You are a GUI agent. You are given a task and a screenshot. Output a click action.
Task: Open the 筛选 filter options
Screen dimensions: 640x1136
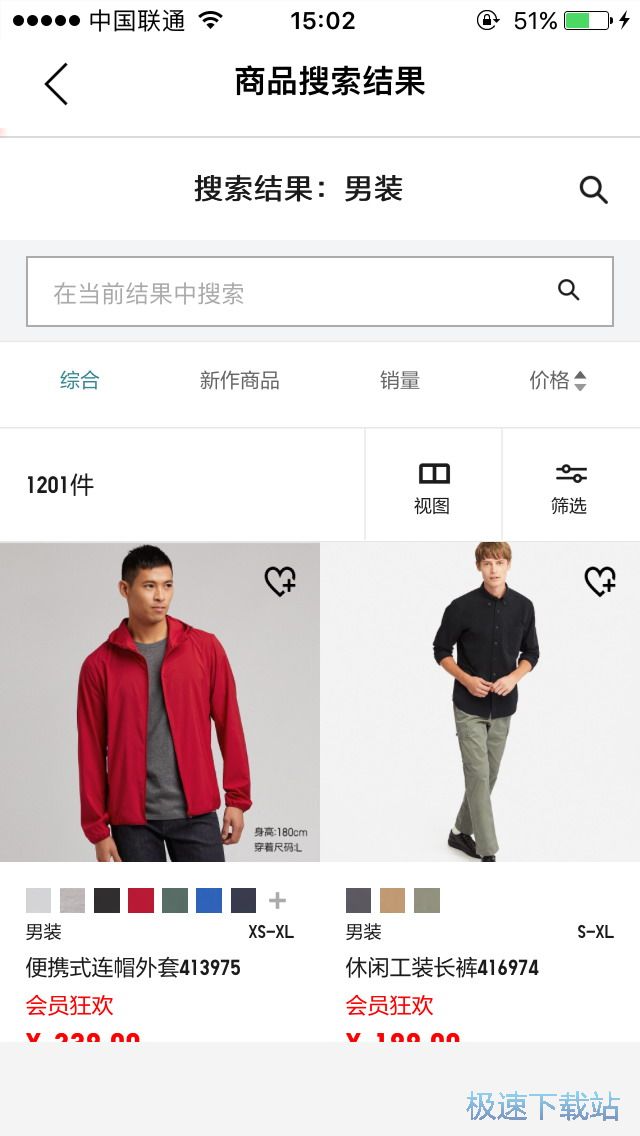point(570,486)
